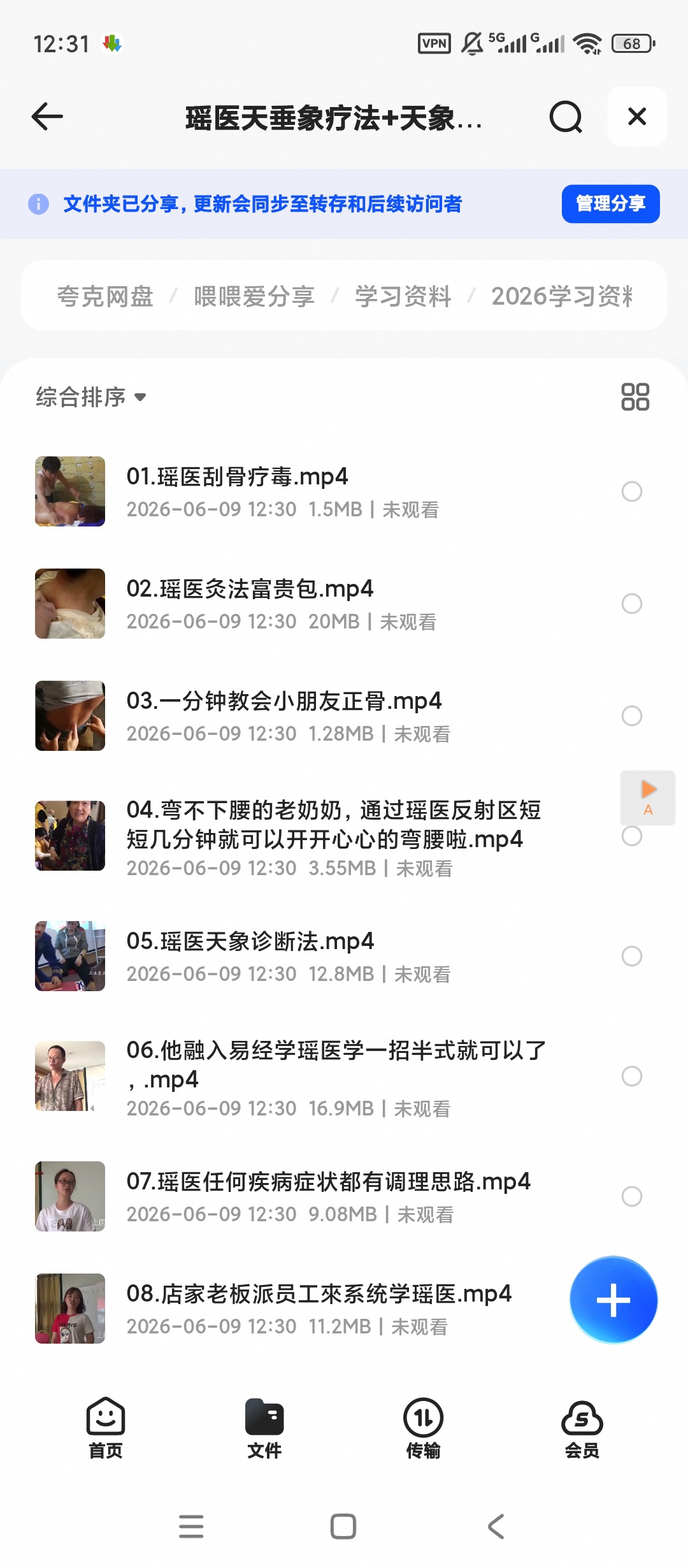Open the 学习资料 breadcrumb folder
The width and height of the screenshot is (688, 1568).
(403, 296)
